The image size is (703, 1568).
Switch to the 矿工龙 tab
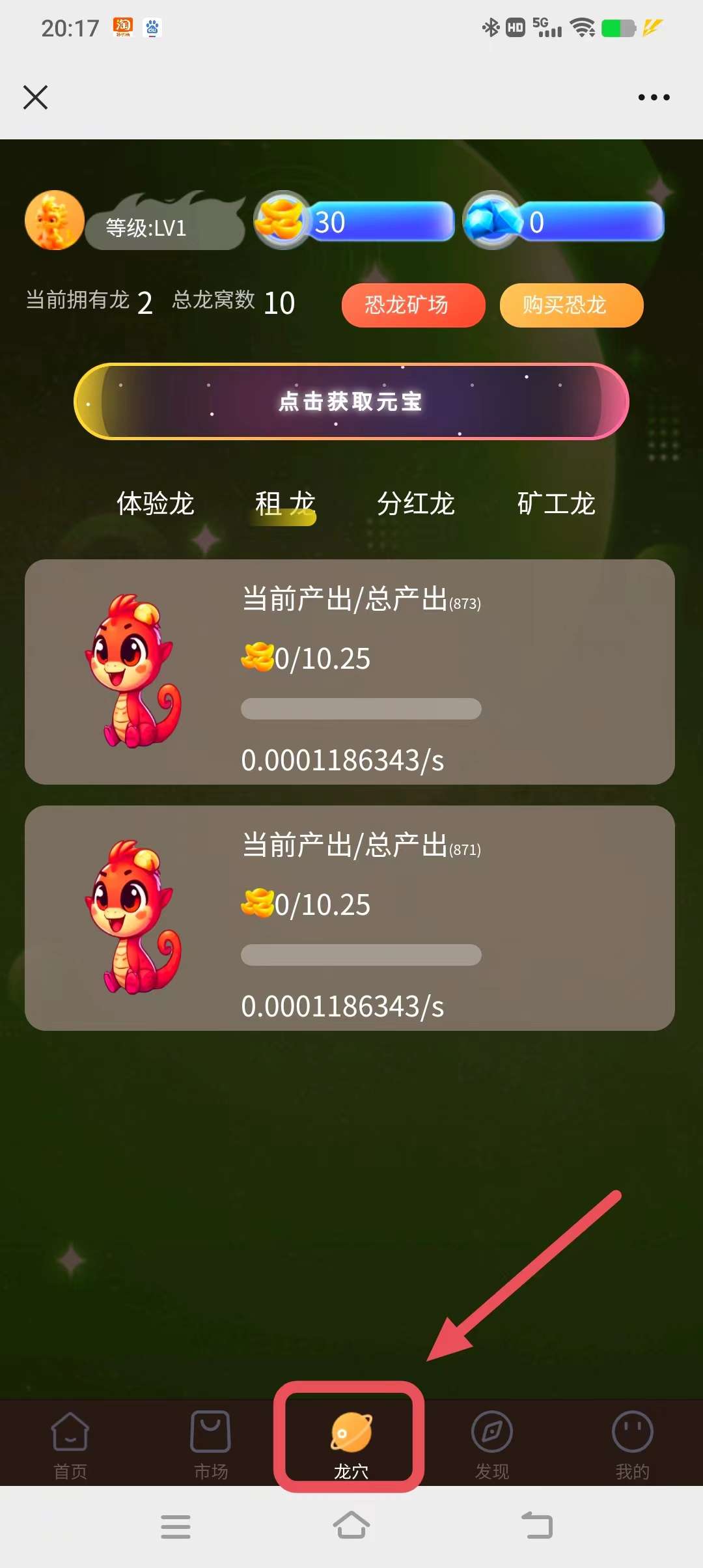point(556,503)
